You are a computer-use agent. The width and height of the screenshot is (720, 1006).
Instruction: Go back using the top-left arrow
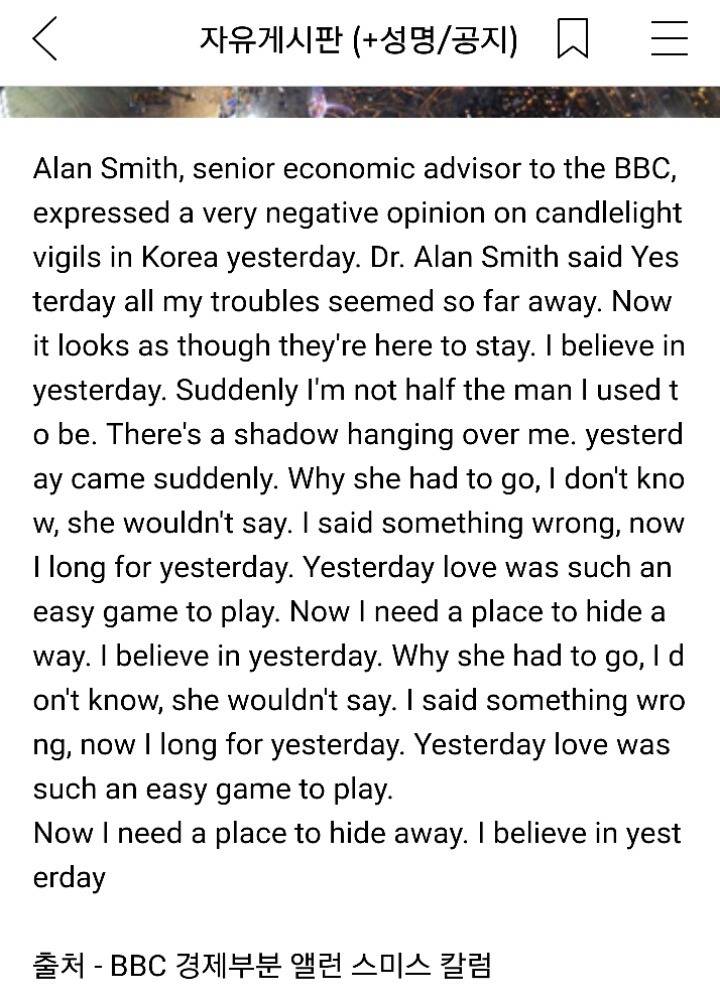tap(45, 40)
